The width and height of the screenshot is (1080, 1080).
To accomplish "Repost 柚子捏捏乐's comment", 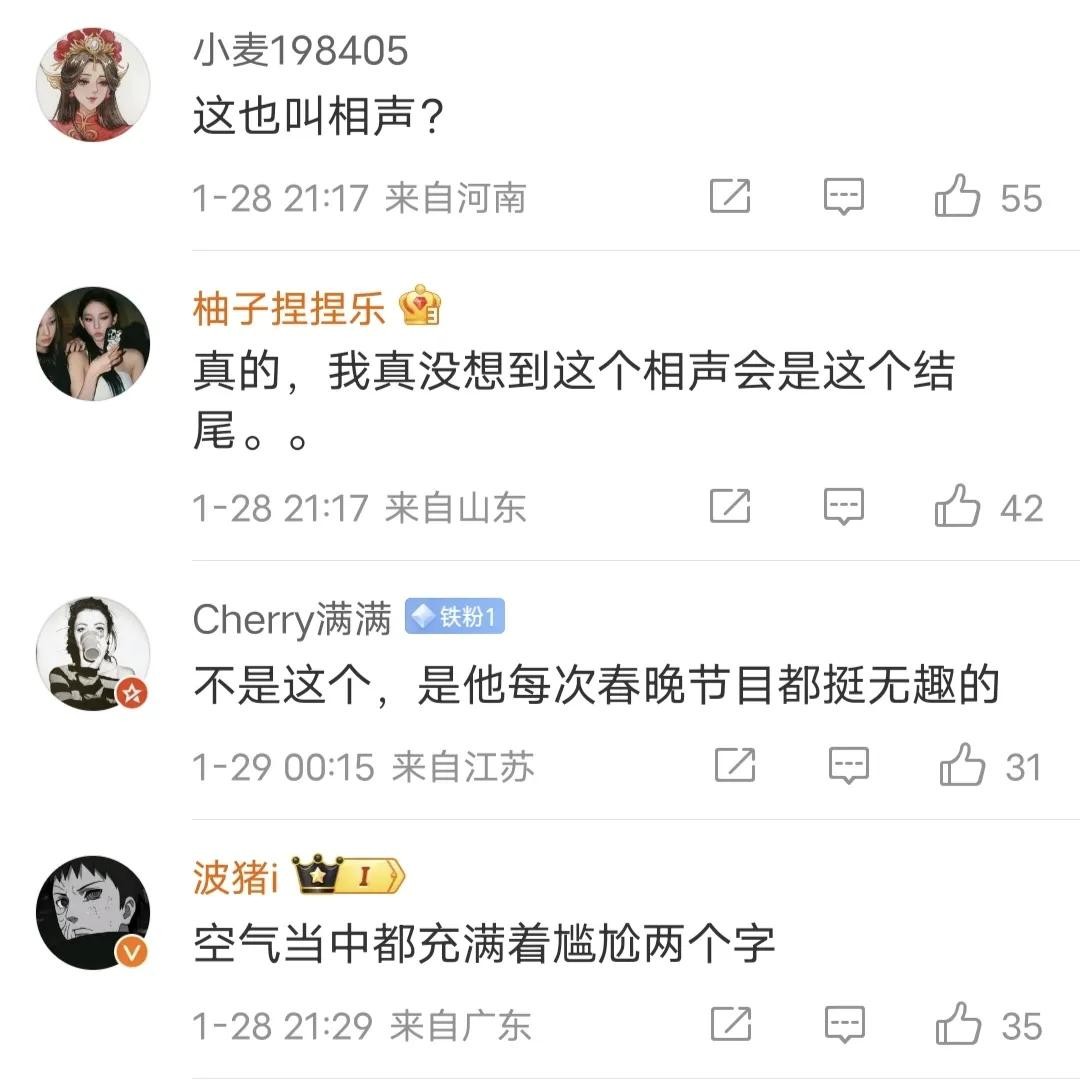I will tap(730, 507).
